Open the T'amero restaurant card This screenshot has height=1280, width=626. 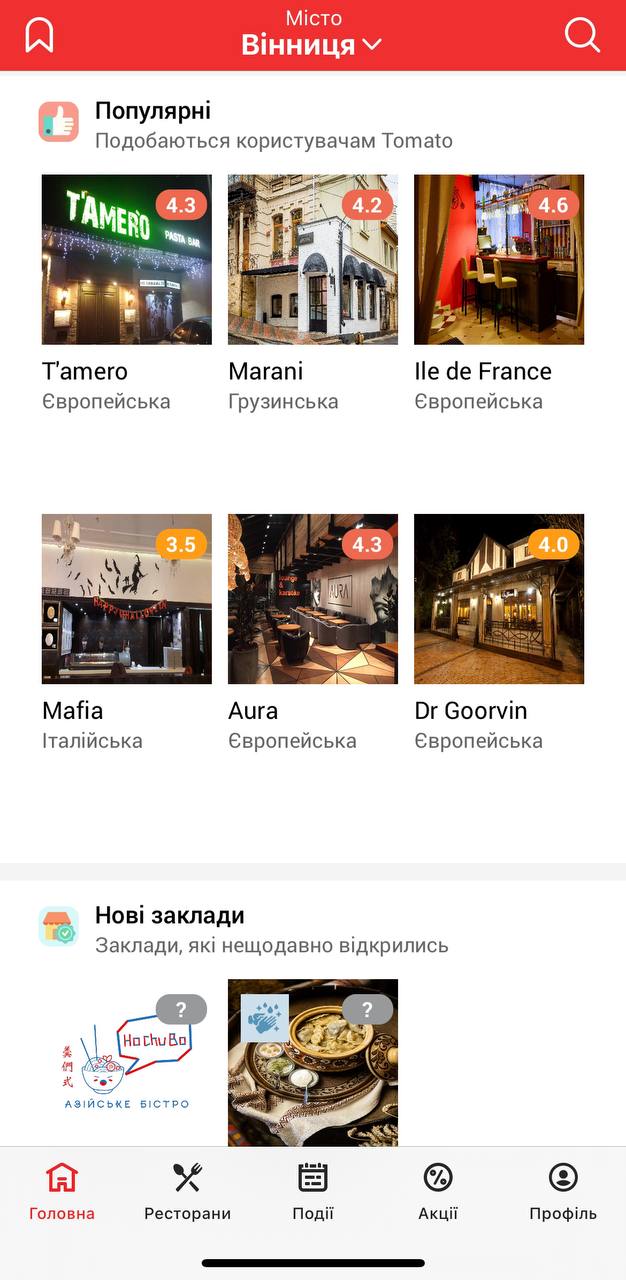127,260
